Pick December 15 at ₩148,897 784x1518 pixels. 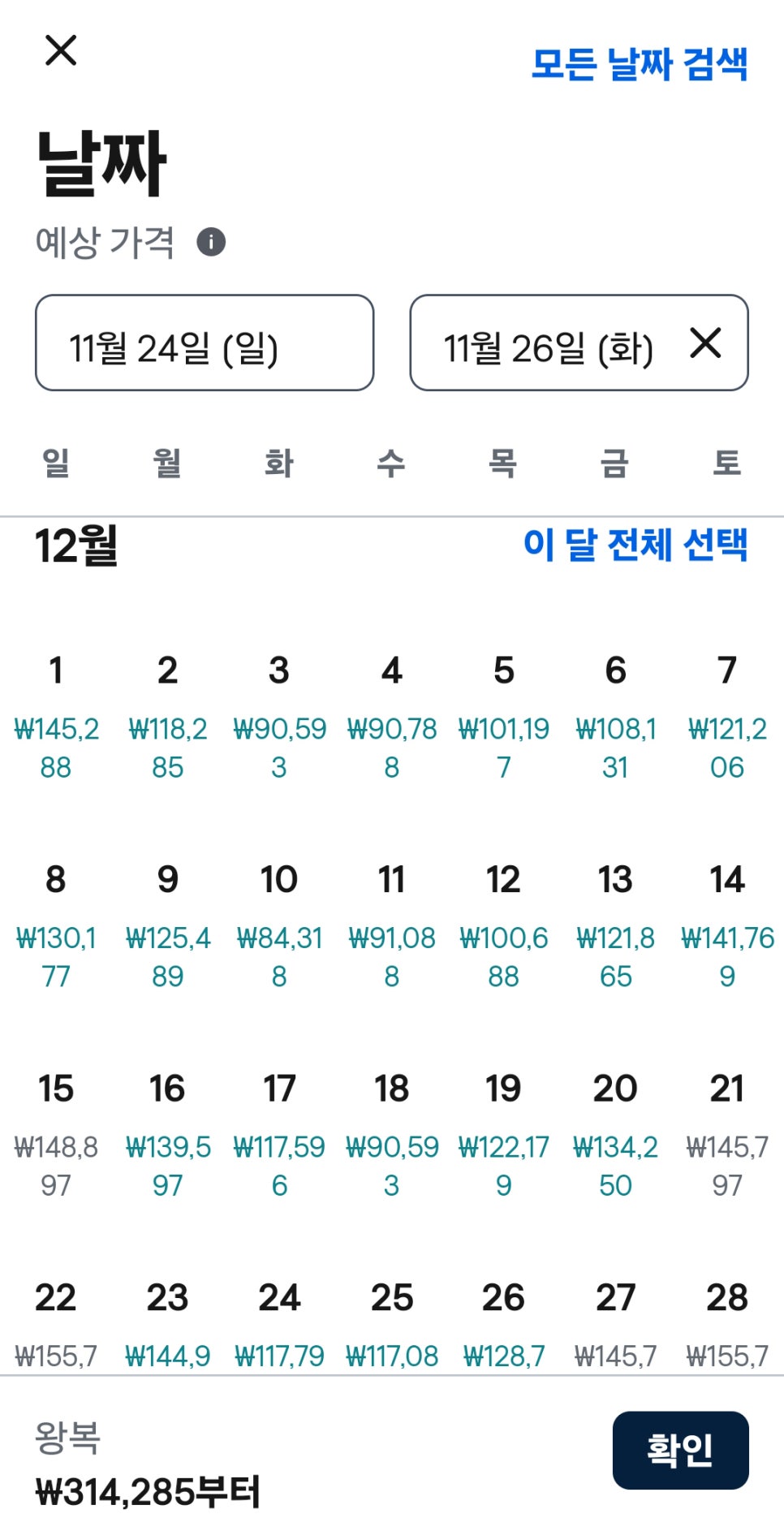click(56, 1136)
